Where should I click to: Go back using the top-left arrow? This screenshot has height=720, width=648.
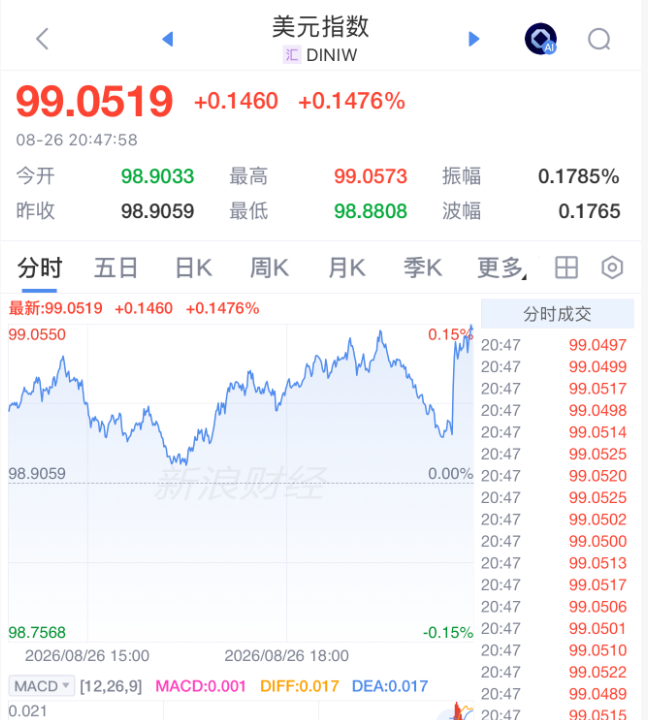(x=42, y=39)
